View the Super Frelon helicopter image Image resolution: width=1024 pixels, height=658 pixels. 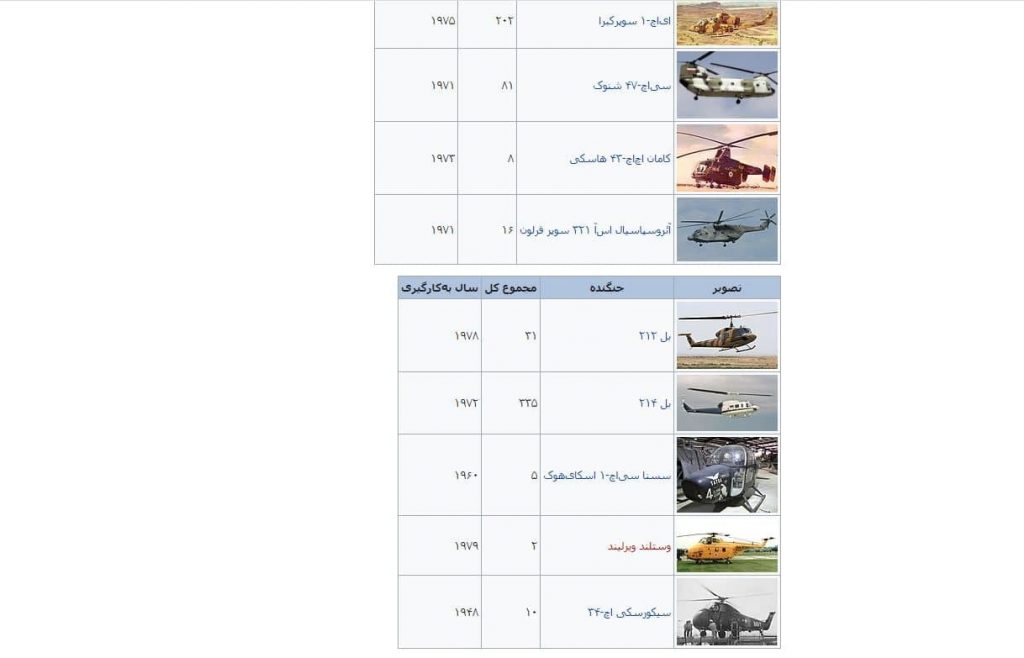click(x=727, y=229)
